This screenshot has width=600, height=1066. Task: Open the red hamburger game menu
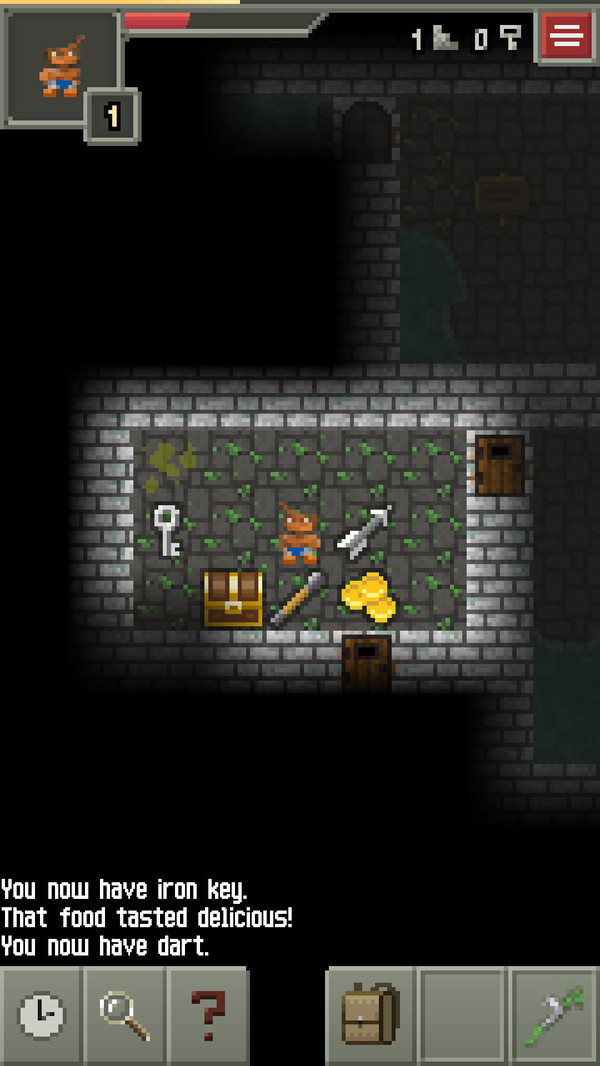pos(566,38)
